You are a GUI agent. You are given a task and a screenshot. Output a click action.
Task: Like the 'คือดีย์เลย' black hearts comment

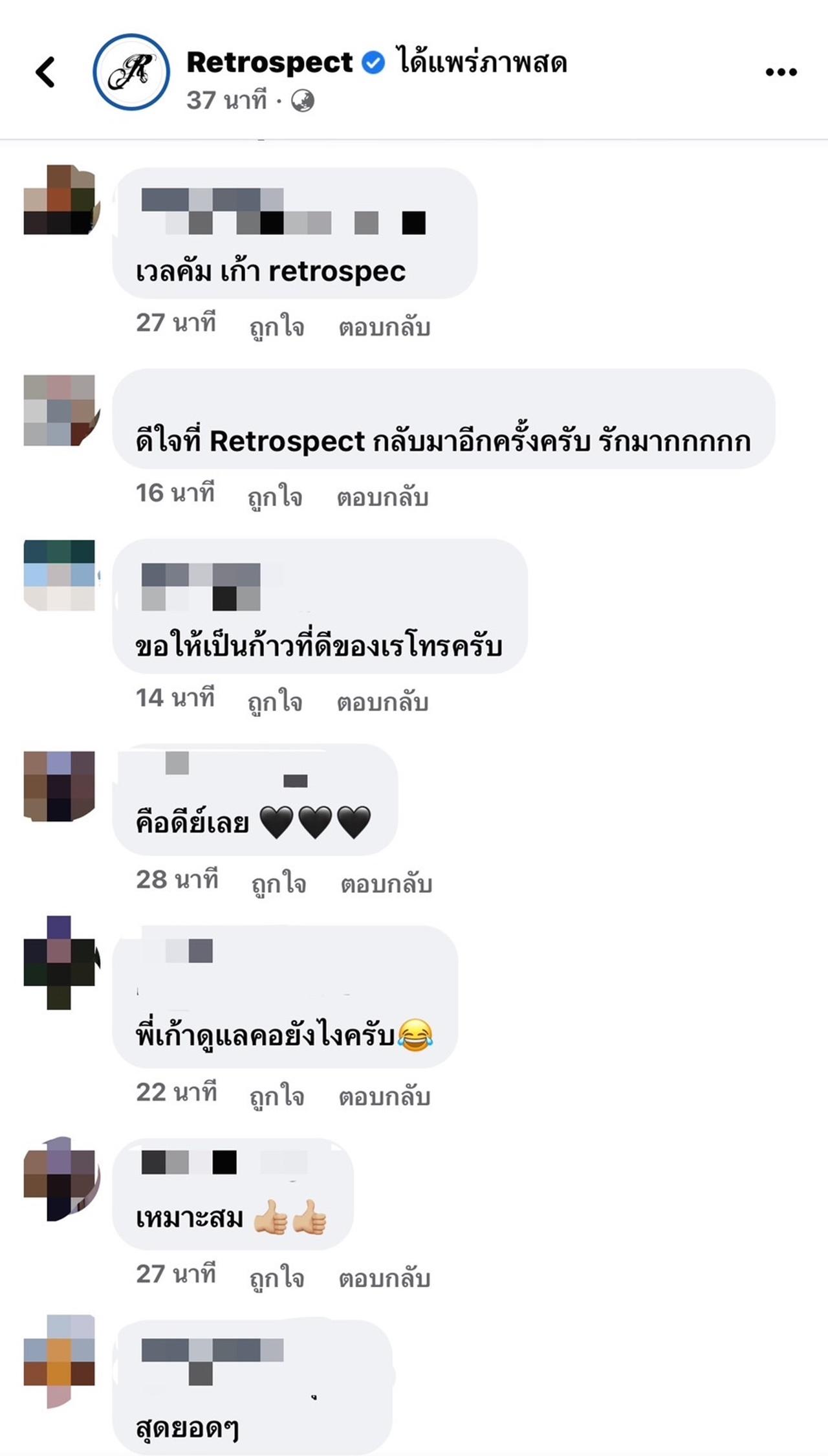pos(279,883)
